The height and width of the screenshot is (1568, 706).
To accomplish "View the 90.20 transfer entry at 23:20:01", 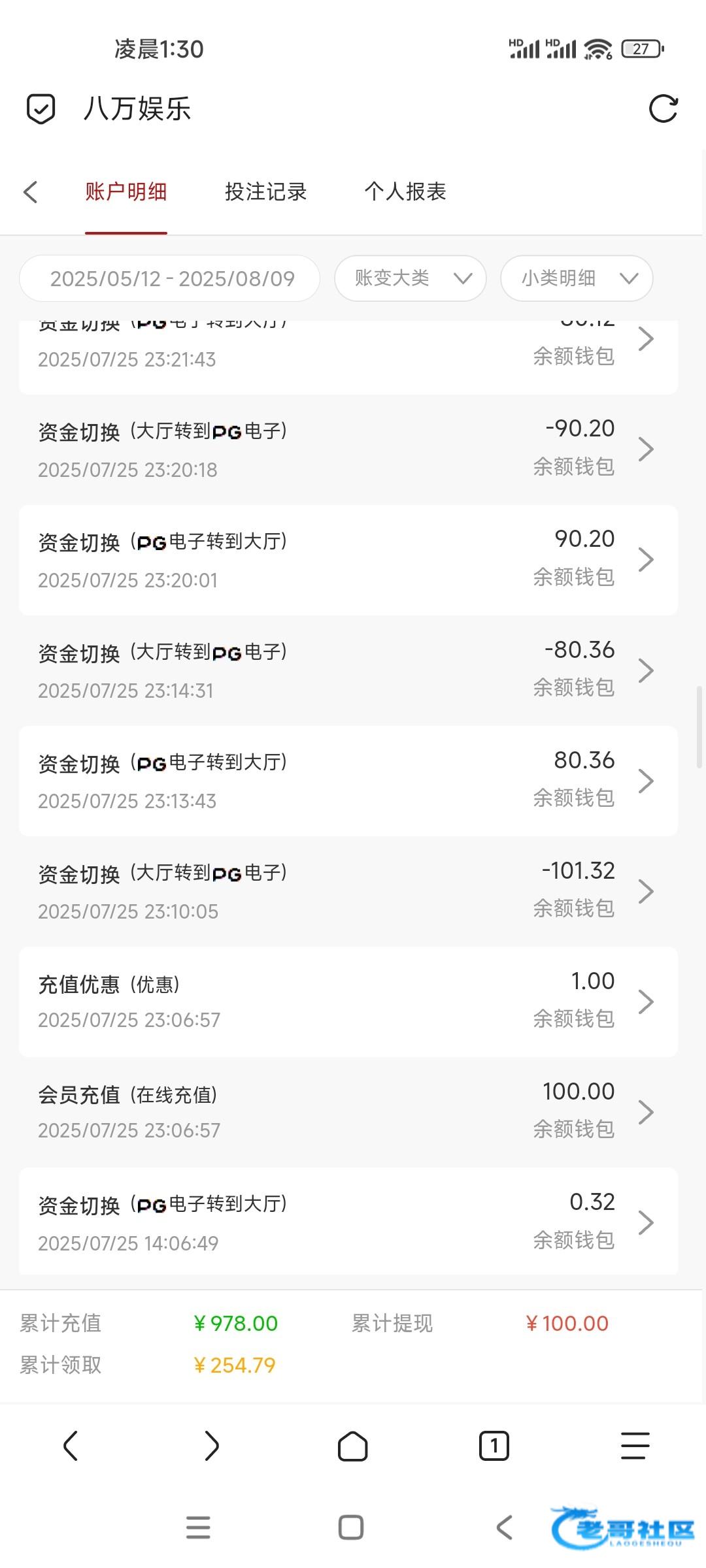I will (348, 560).
